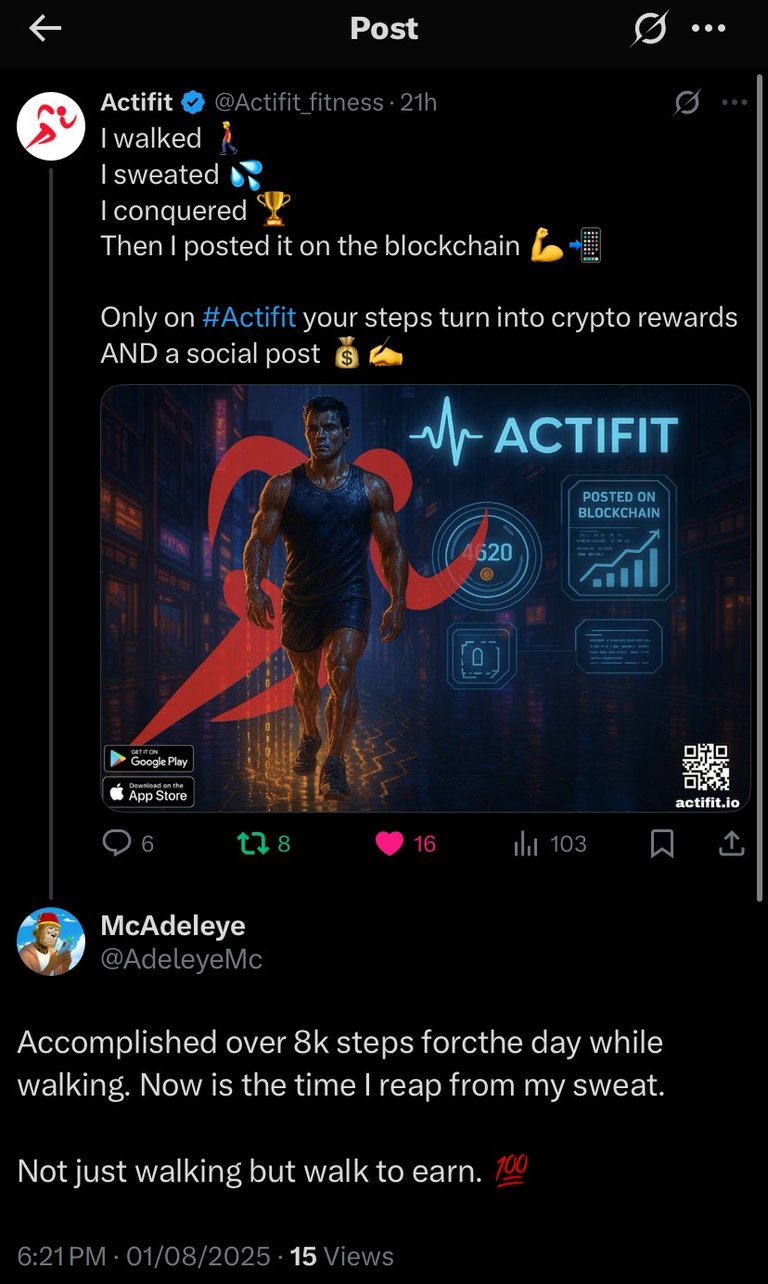The width and height of the screenshot is (768, 1284).
Task: Go back using the top arrow
Action: tap(45, 30)
